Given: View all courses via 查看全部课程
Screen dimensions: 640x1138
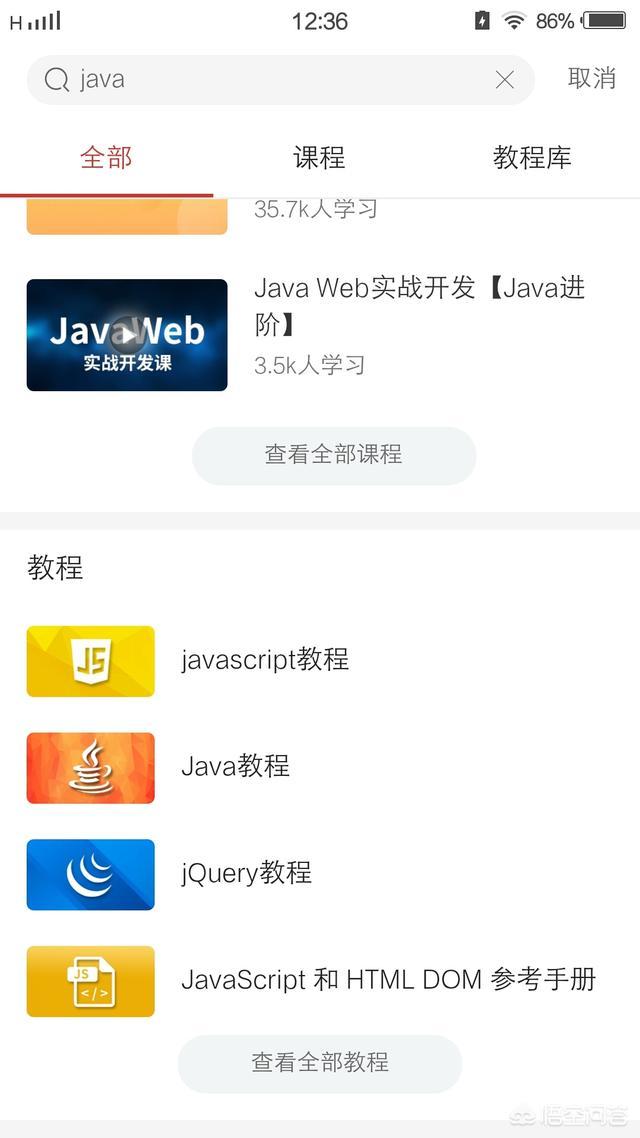Looking at the screenshot, I should pyautogui.click(x=334, y=455).
